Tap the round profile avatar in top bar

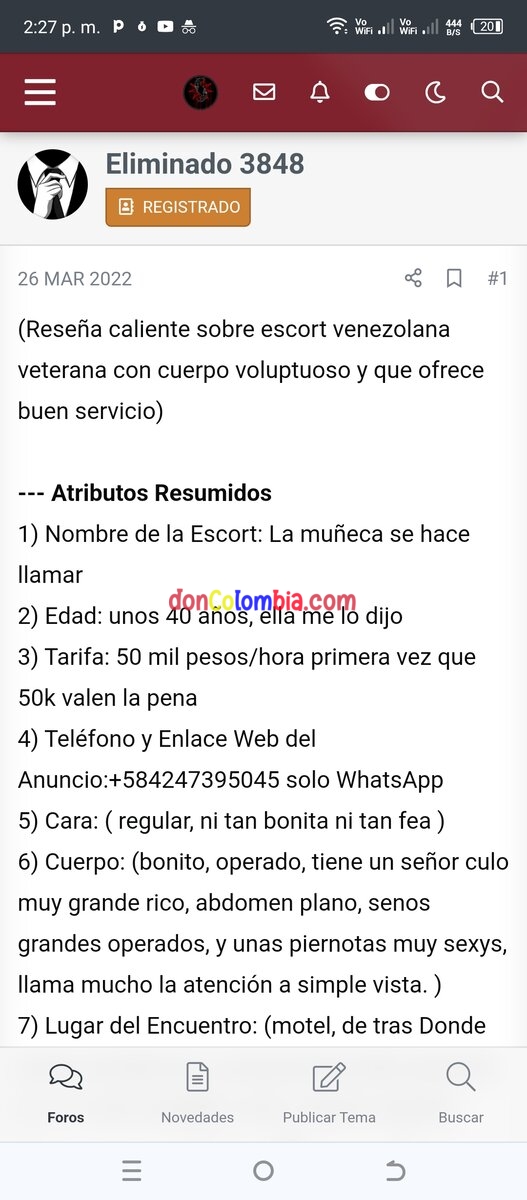point(201,92)
